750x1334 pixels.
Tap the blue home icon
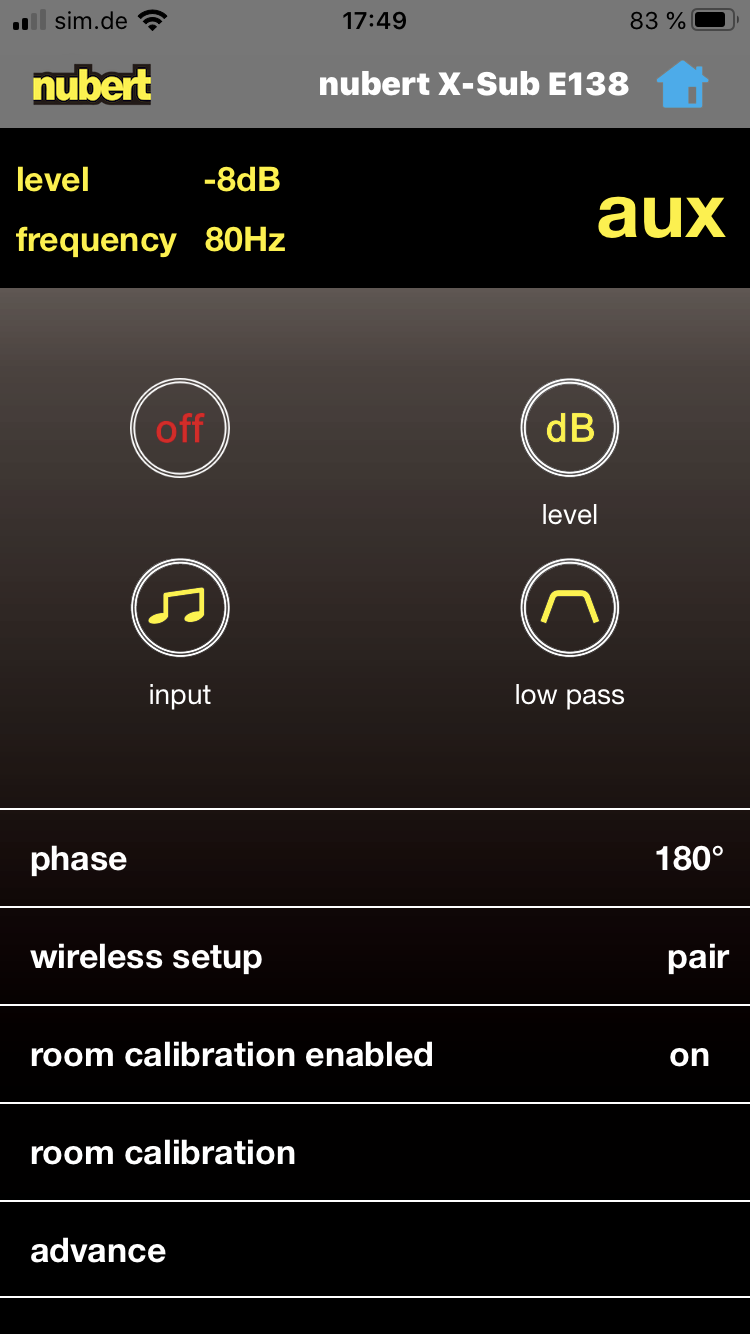click(683, 85)
